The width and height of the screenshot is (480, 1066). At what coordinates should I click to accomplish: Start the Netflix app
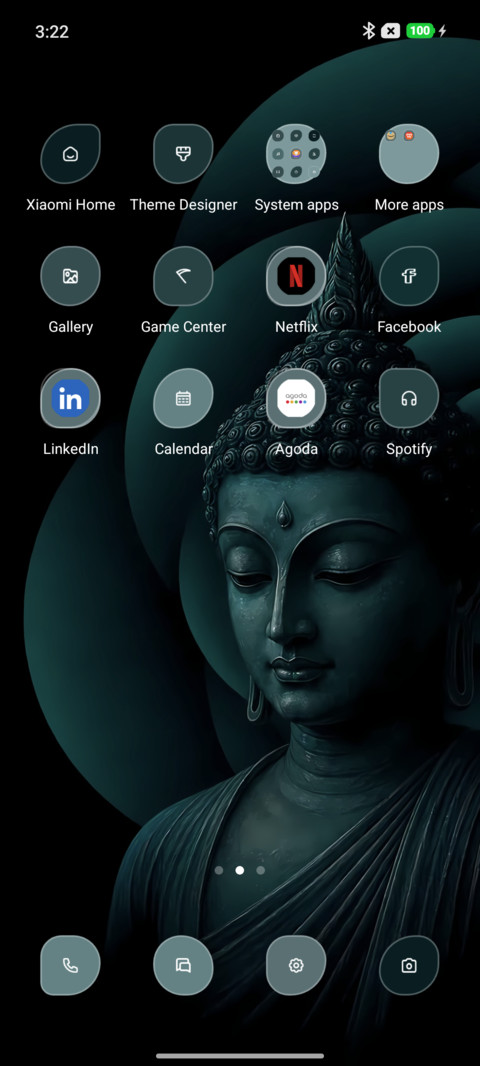coord(296,276)
